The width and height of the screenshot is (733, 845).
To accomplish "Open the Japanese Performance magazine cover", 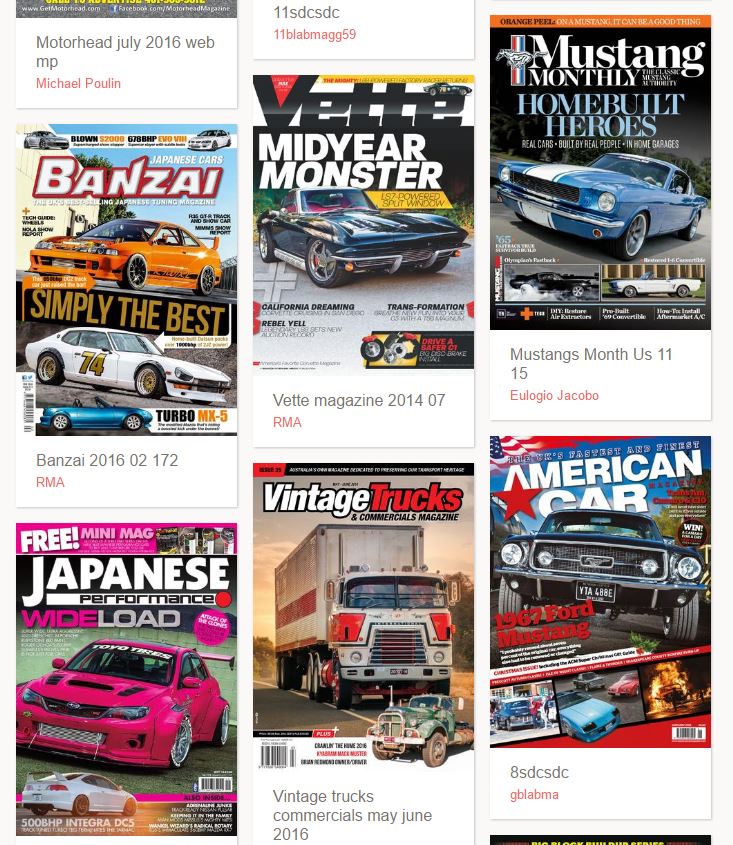I will point(126,680).
